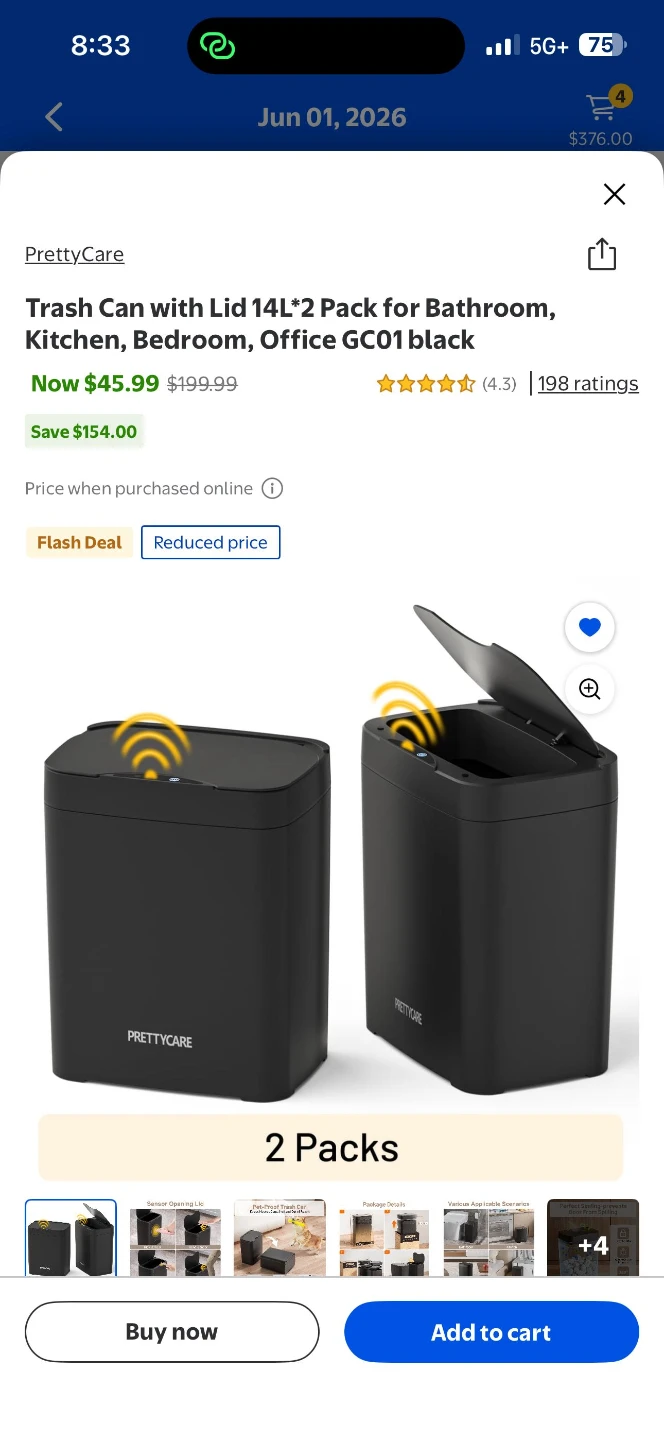This screenshot has height=1440, width=664.
Task: View the Sensor Opening Lid thumbnail
Action: tap(175, 1238)
